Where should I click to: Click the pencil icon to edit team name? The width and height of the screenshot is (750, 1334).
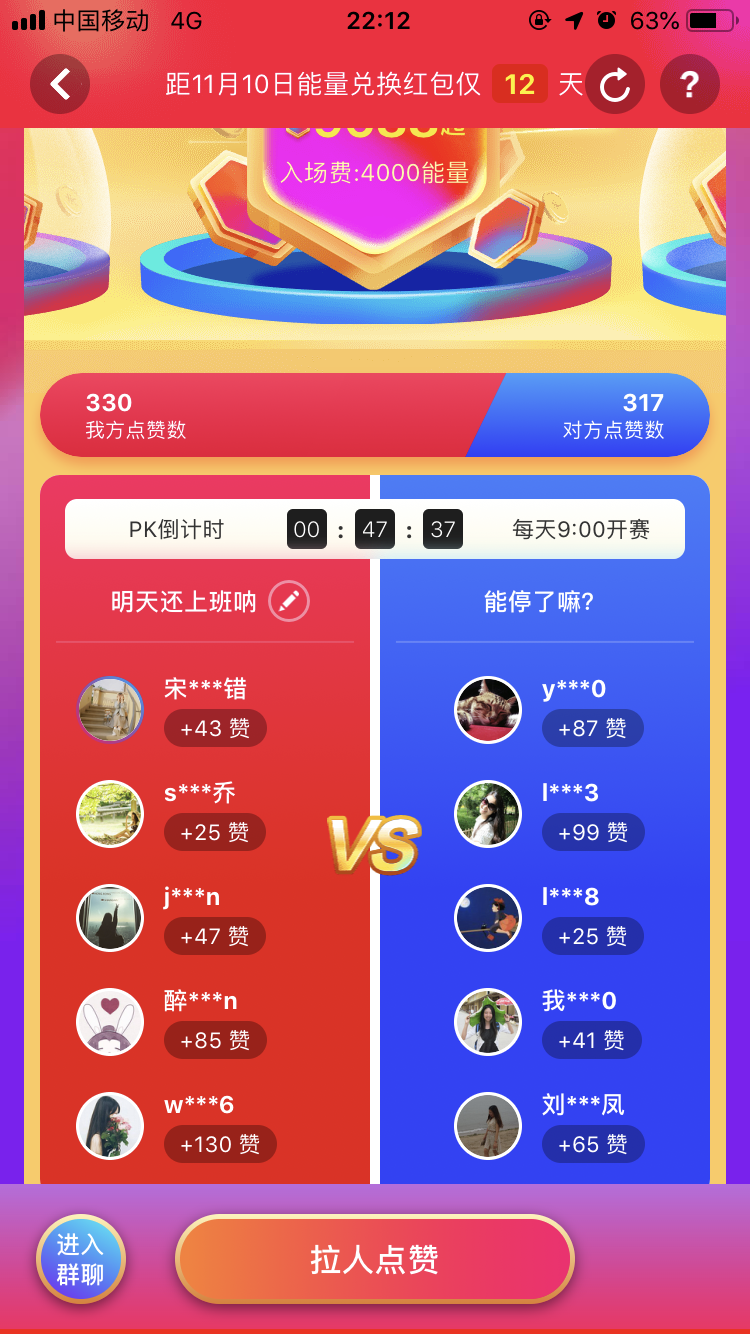[289, 601]
